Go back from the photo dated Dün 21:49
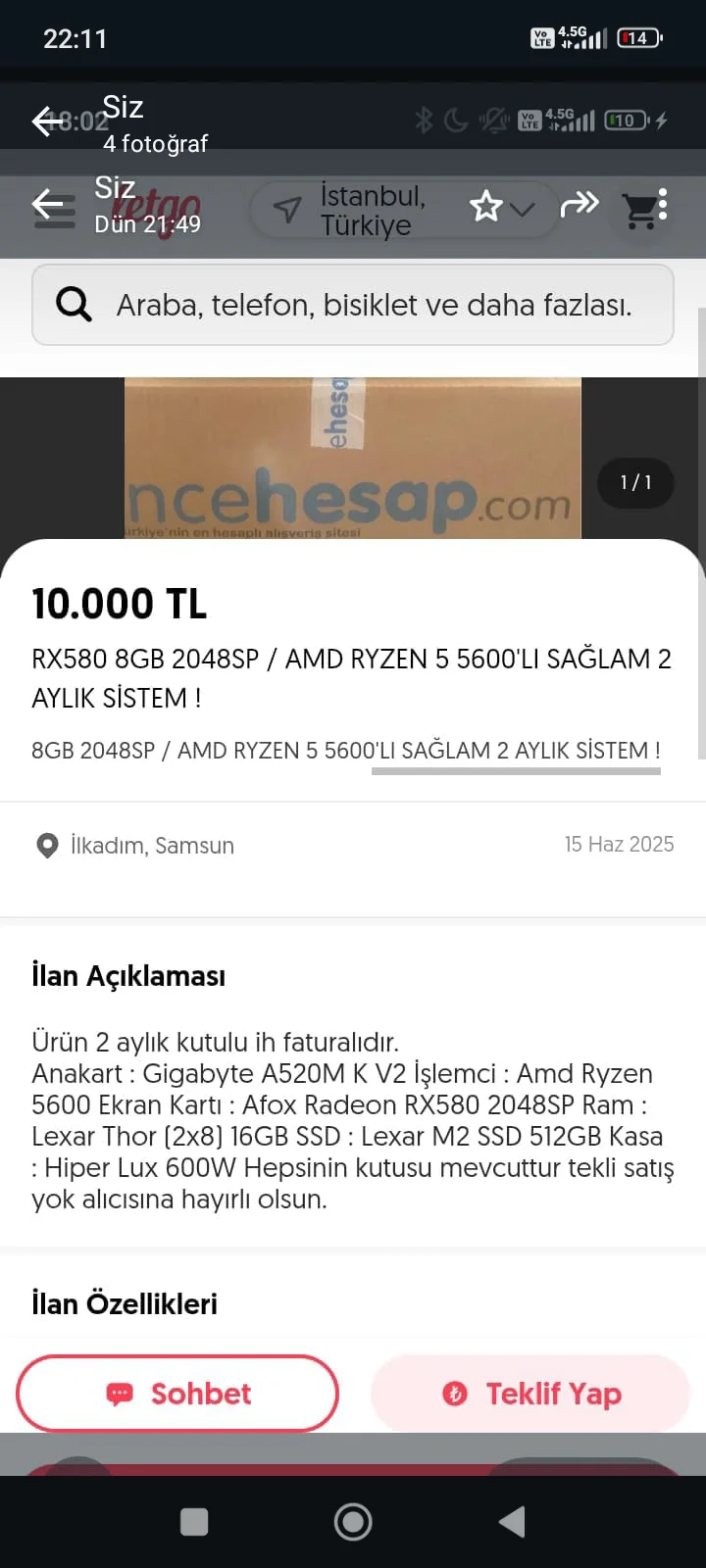Screen dimensions: 706x1568 pyautogui.click(x=47, y=205)
